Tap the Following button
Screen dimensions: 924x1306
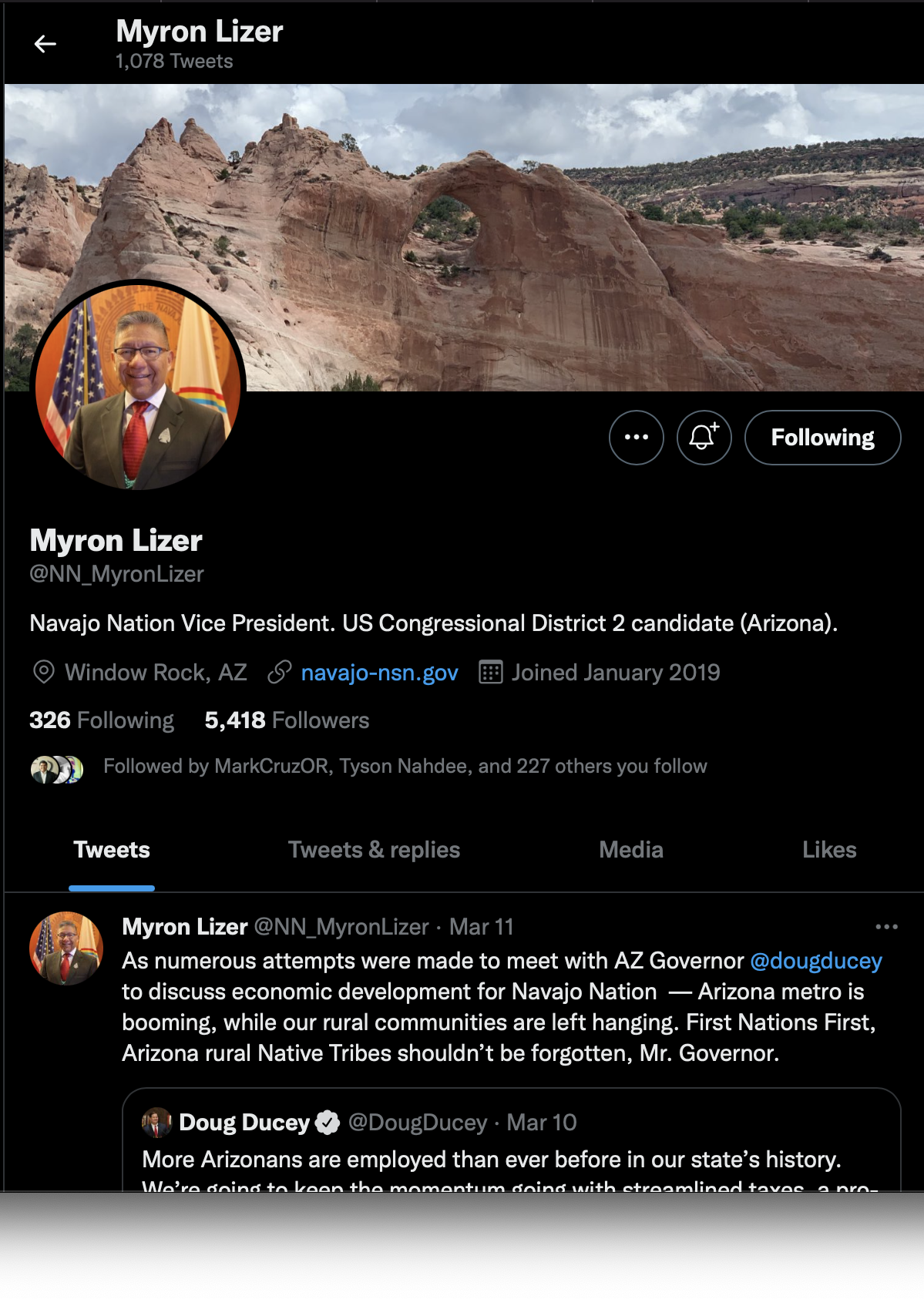[822, 438]
